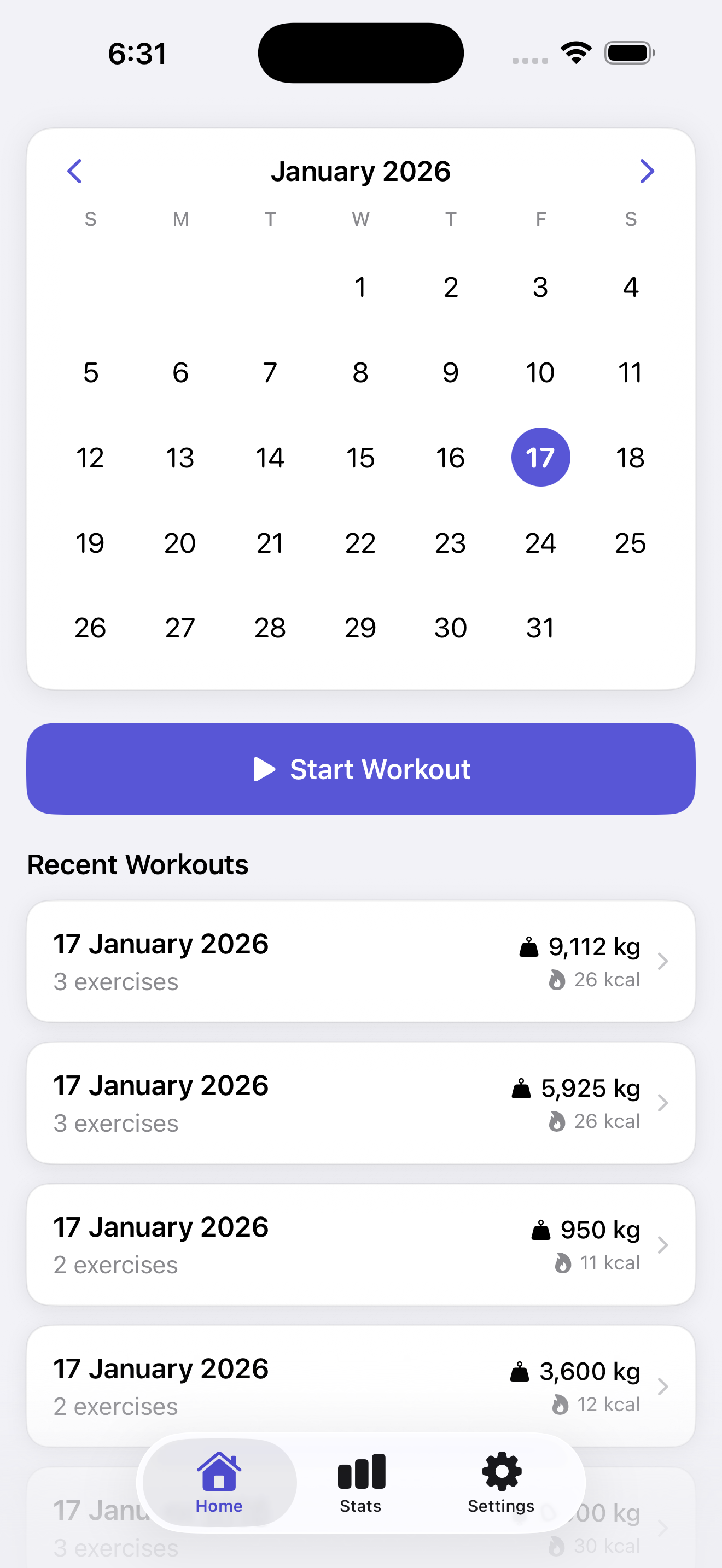Open the 9,112 kg workout
Viewport: 722px width, 1568px height.
click(x=361, y=961)
